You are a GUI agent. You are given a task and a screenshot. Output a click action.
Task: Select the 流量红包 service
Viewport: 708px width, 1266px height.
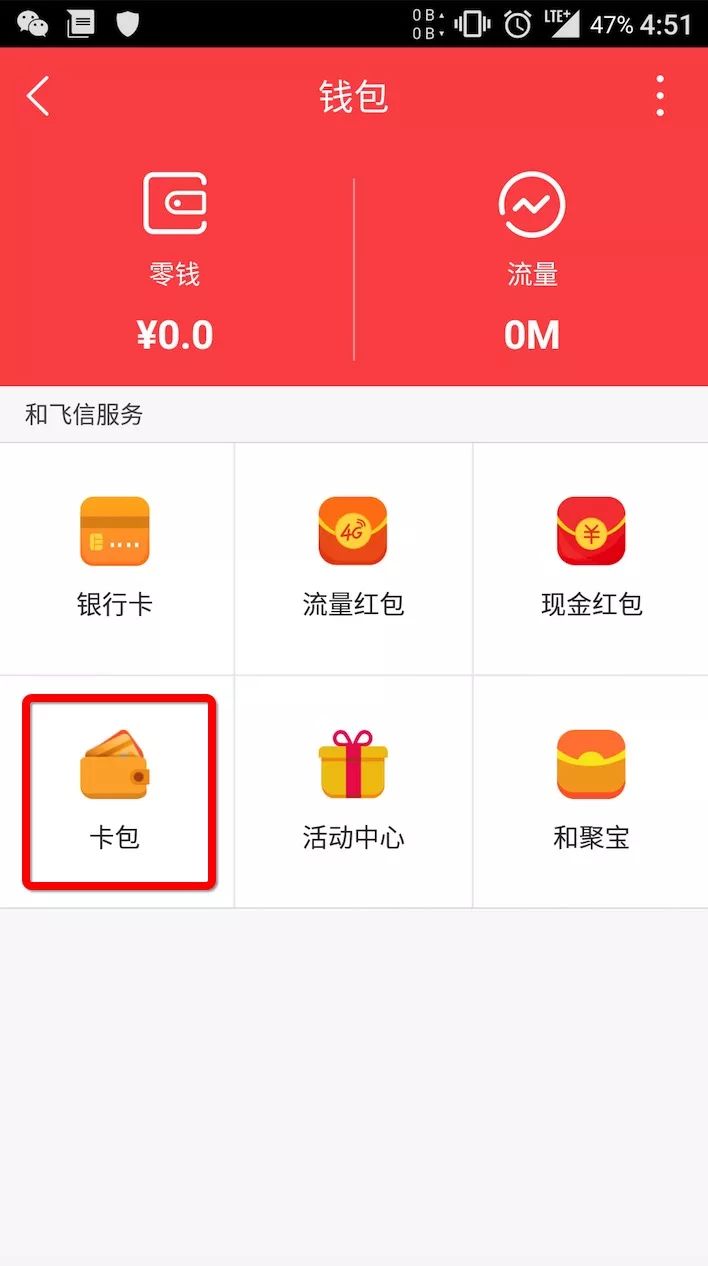point(353,558)
